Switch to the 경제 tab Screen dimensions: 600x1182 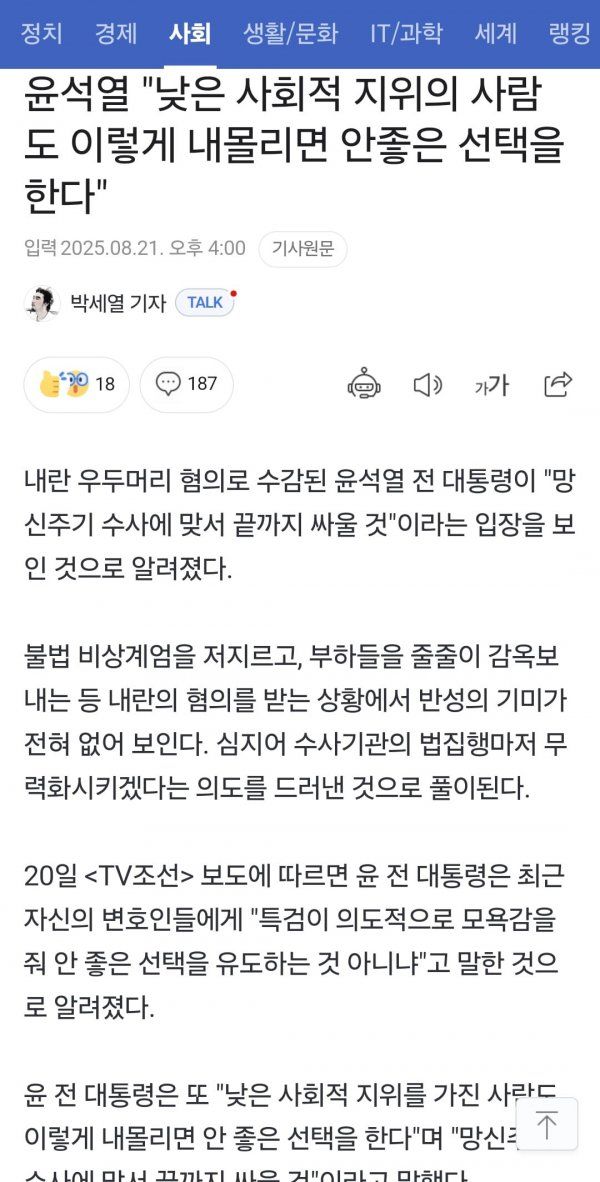[116, 33]
